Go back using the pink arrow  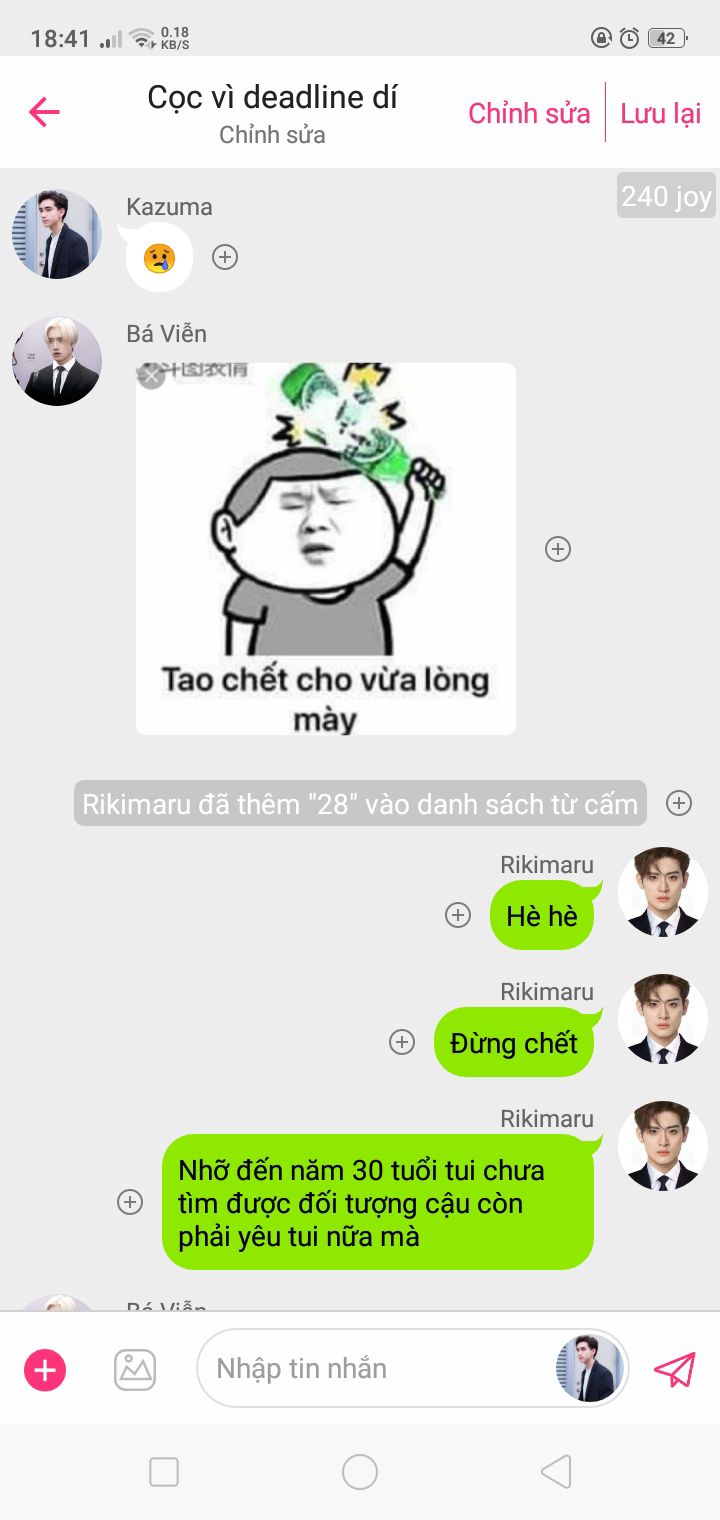(44, 112)
